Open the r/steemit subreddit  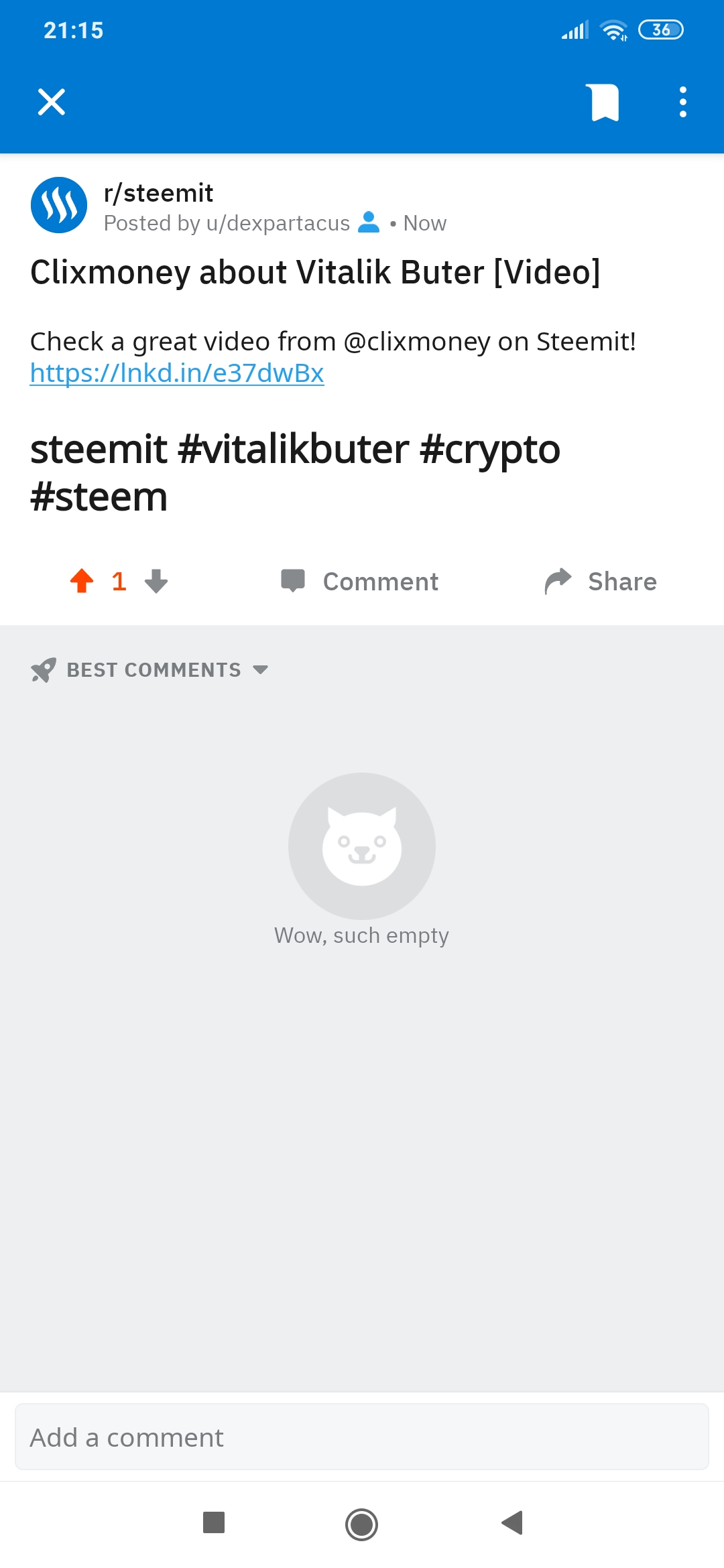coord(158,193)
